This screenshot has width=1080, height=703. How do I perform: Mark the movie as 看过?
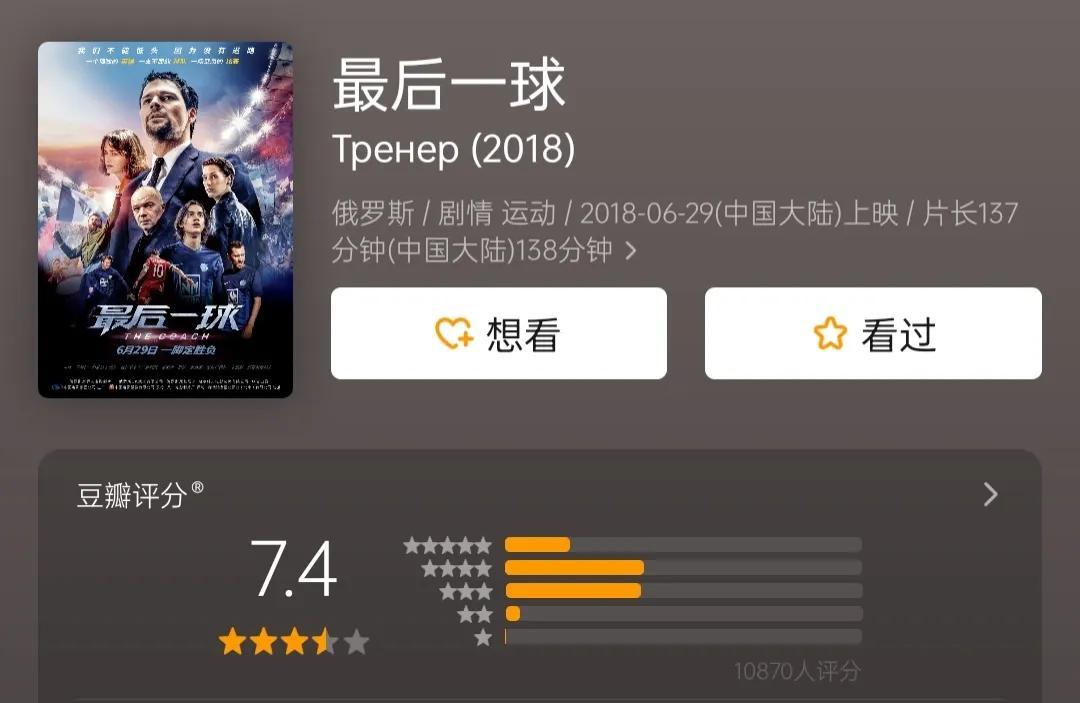873,334
